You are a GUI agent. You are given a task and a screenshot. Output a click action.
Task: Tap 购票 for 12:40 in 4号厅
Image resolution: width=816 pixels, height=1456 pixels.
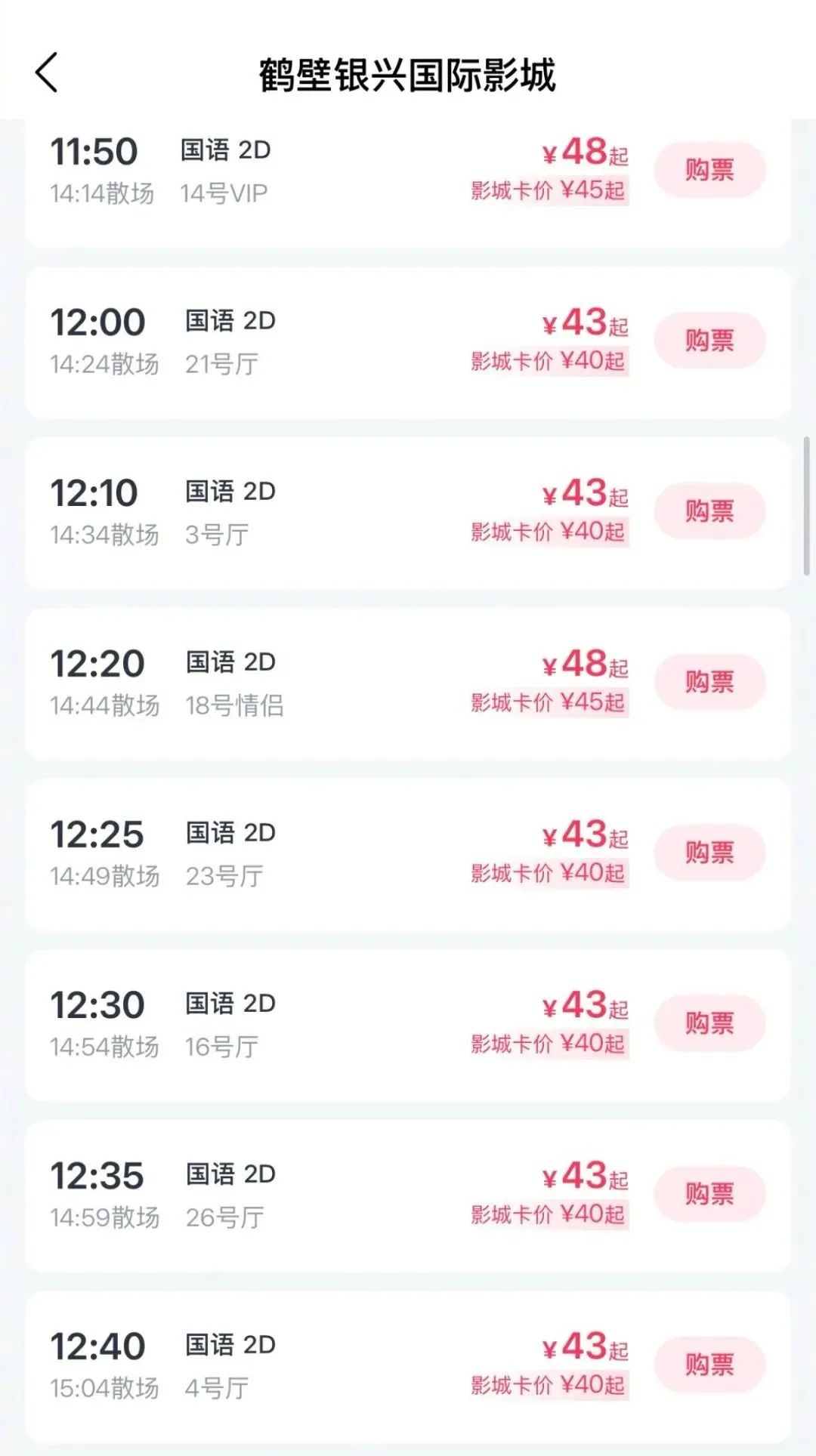point(709,1365)
